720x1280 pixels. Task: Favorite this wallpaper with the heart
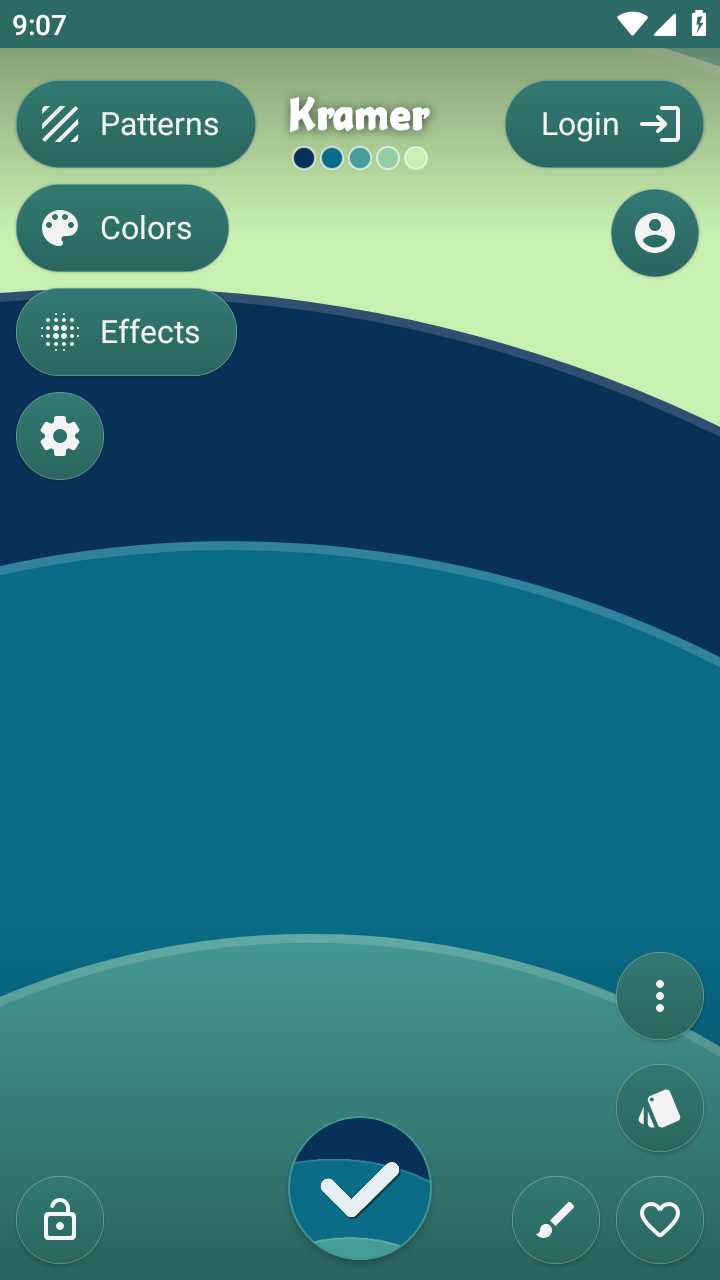coord(660,1220)
